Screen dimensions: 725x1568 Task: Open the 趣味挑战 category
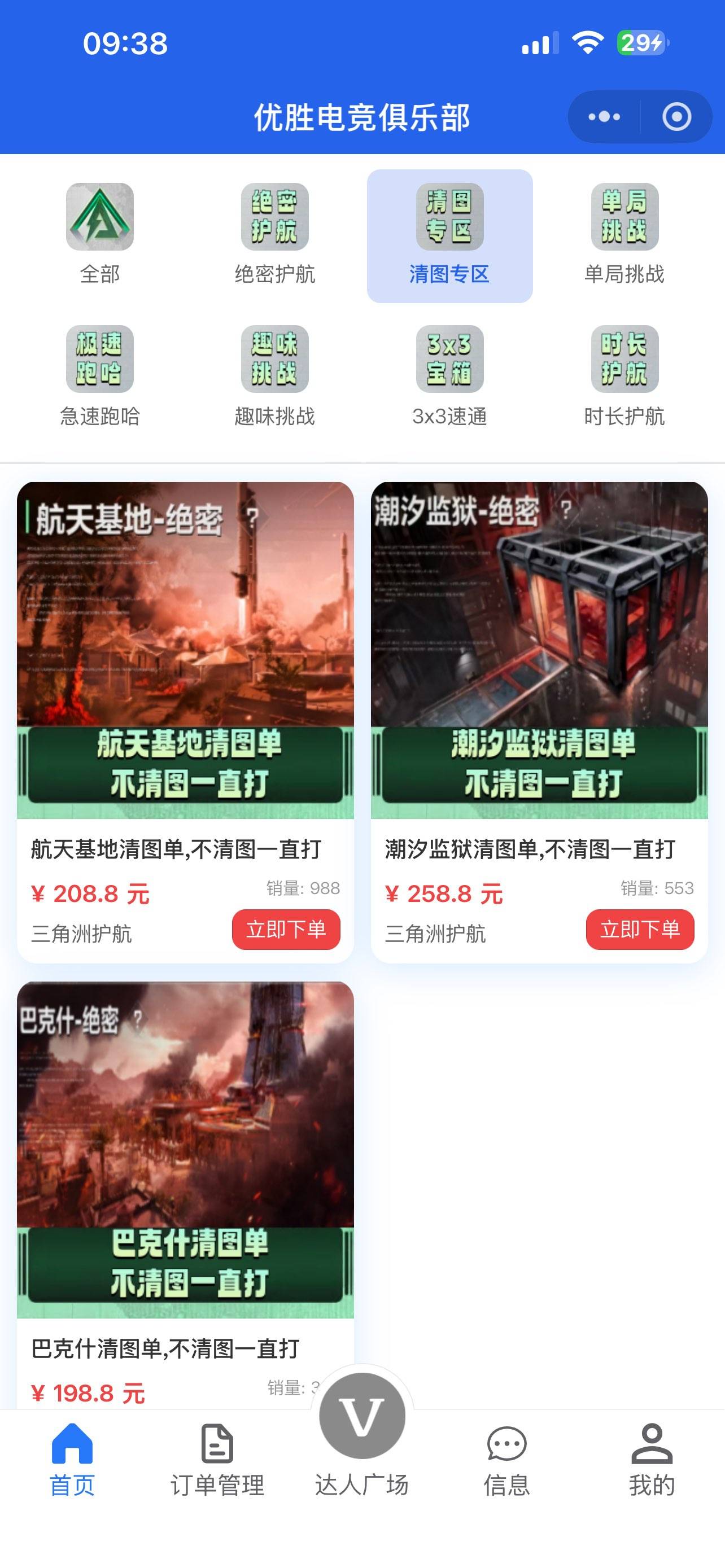point(274,376)
